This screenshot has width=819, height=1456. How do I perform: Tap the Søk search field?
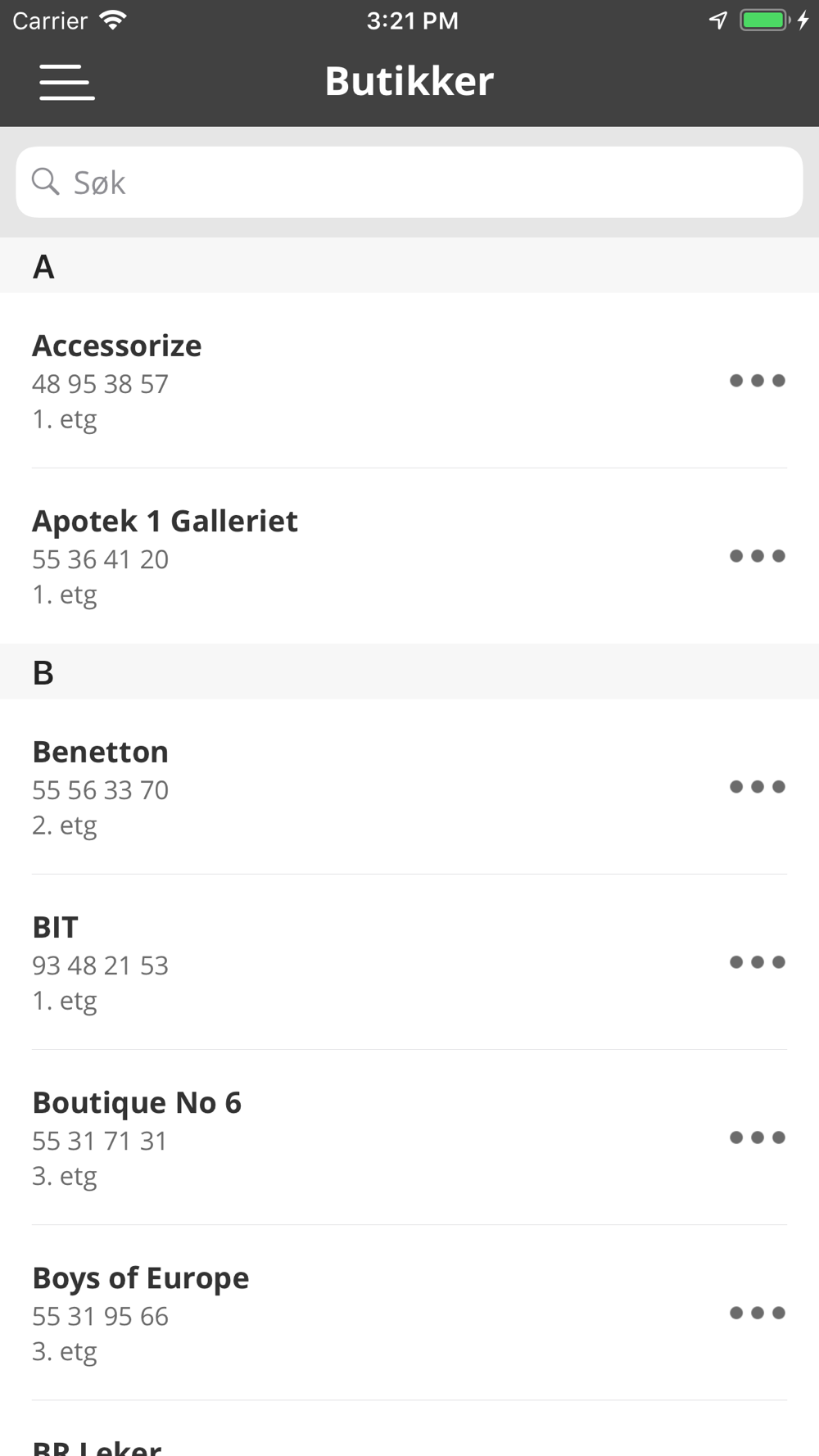coord(409,182)
